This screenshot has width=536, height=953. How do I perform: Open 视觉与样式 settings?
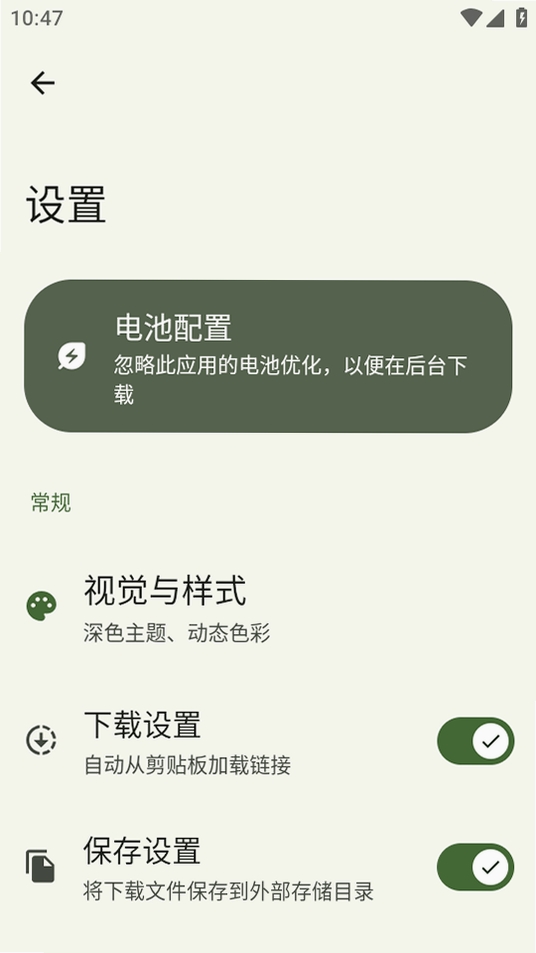pos(268,608)
